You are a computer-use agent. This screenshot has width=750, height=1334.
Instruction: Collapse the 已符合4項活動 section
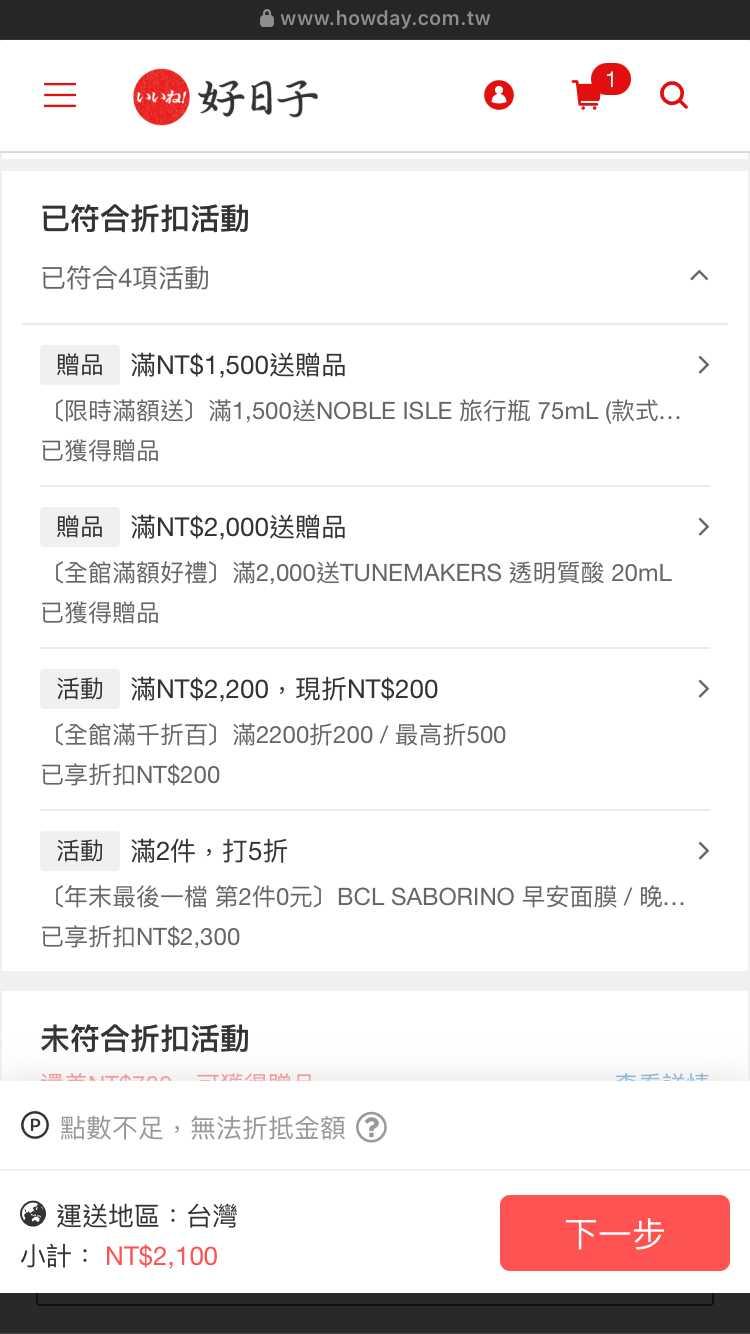point(375,277)
